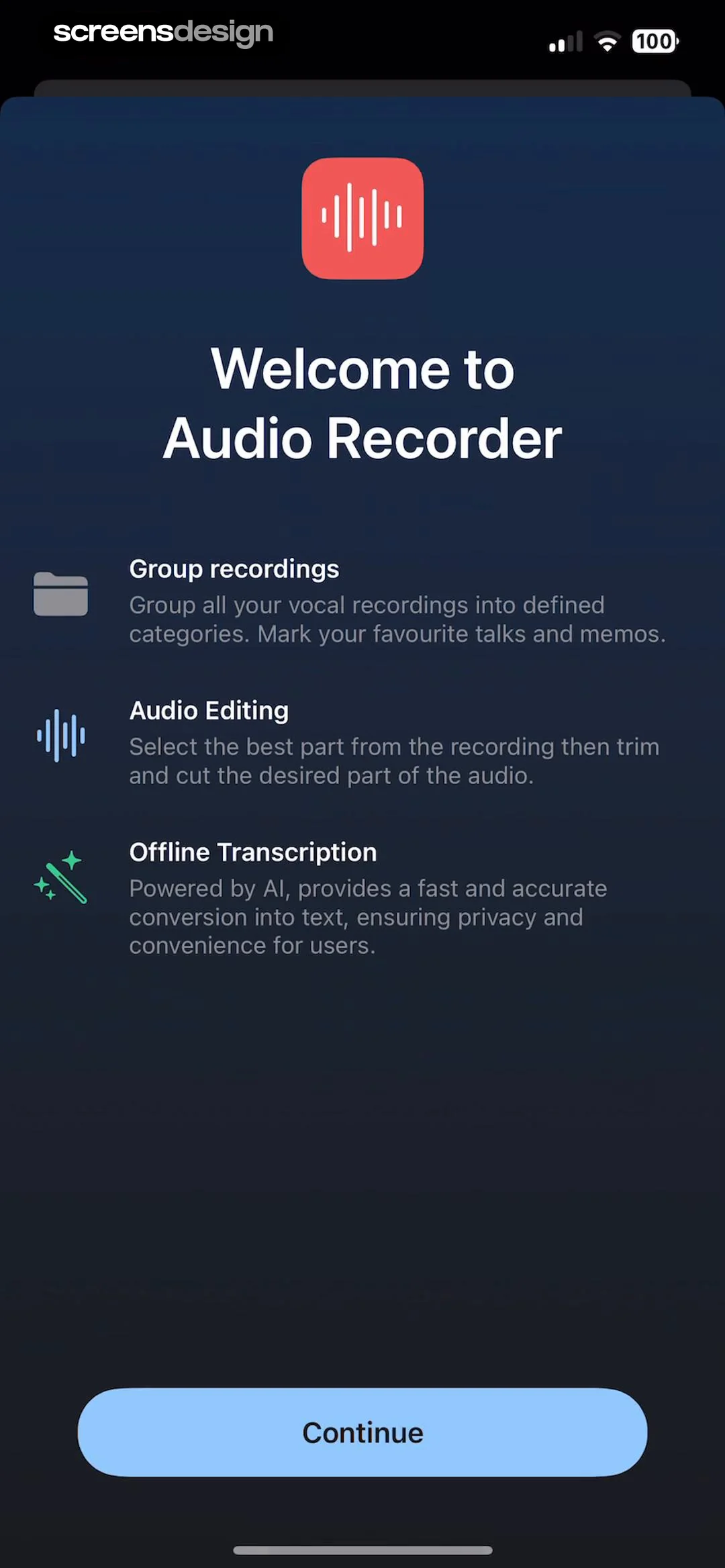
Task: Click the Offline Transcription heading
Action: pos(253,852)
